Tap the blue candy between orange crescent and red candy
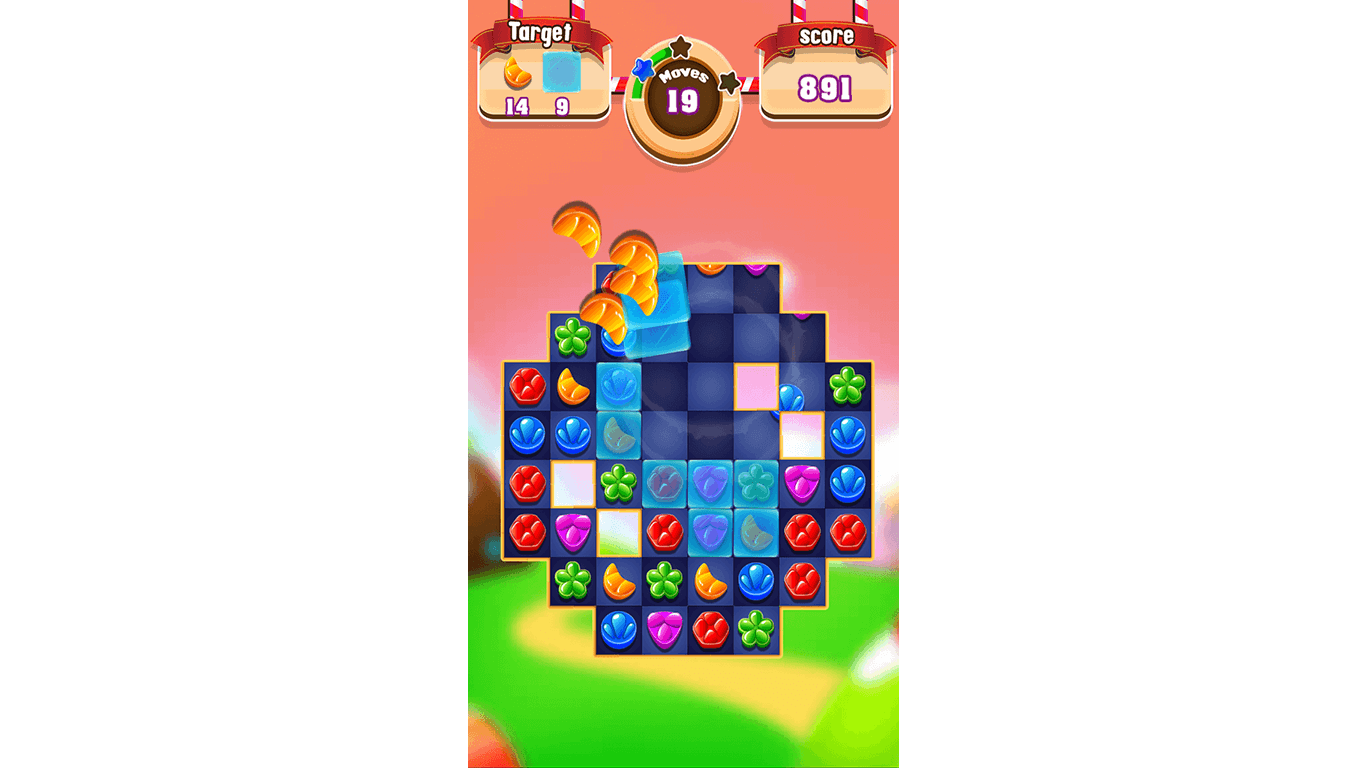 point(757,580)
